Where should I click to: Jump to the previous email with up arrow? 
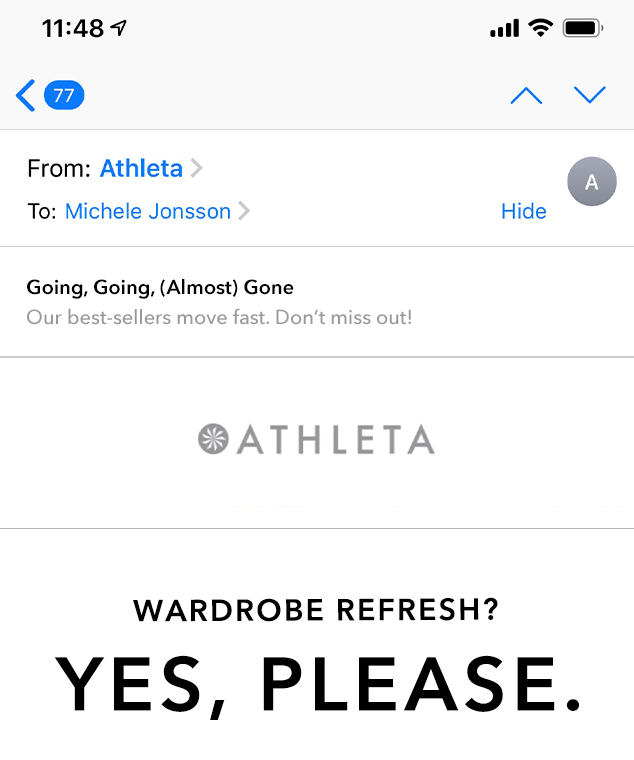click(526, 96)
